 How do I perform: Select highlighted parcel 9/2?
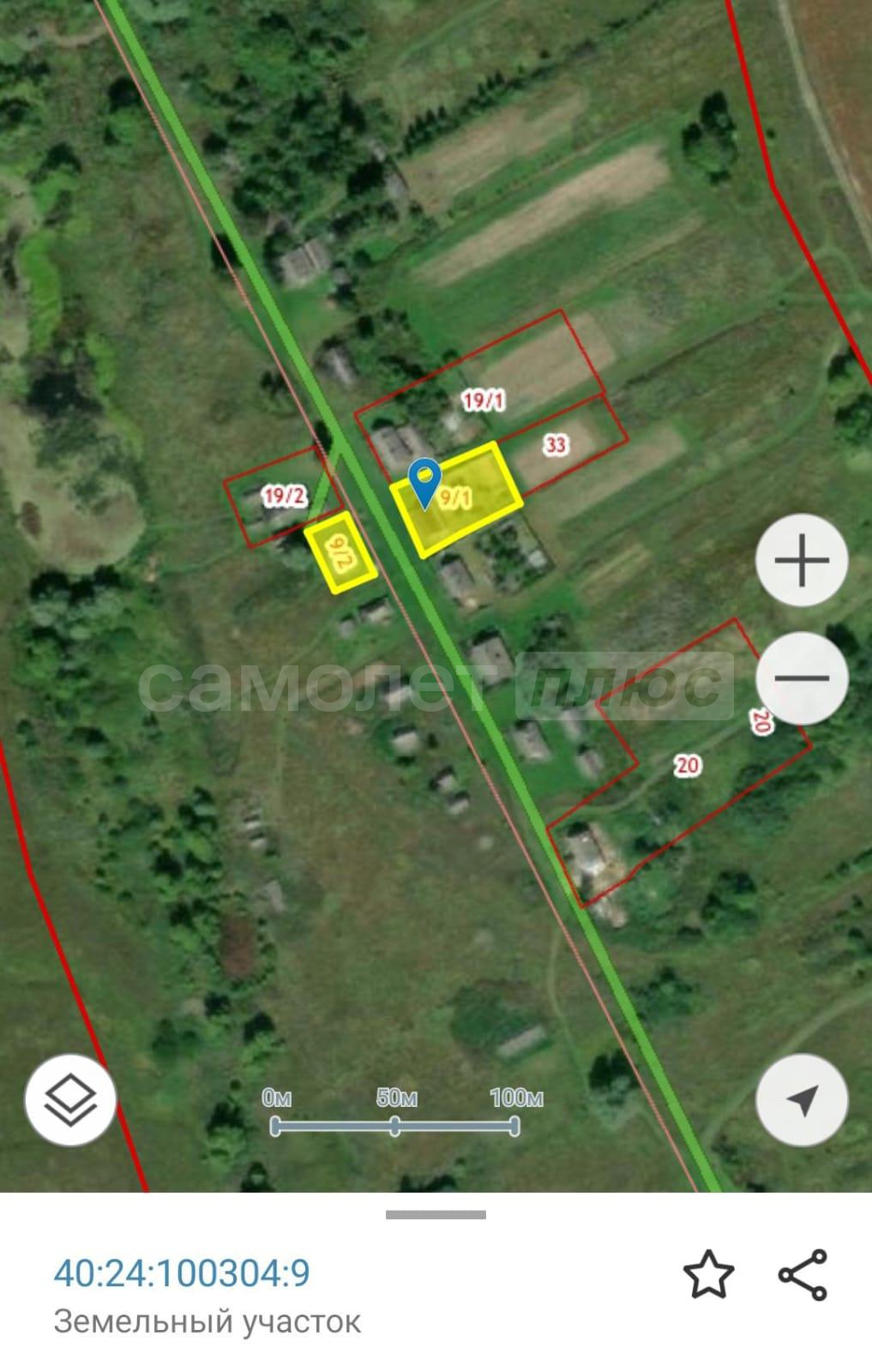340,553
